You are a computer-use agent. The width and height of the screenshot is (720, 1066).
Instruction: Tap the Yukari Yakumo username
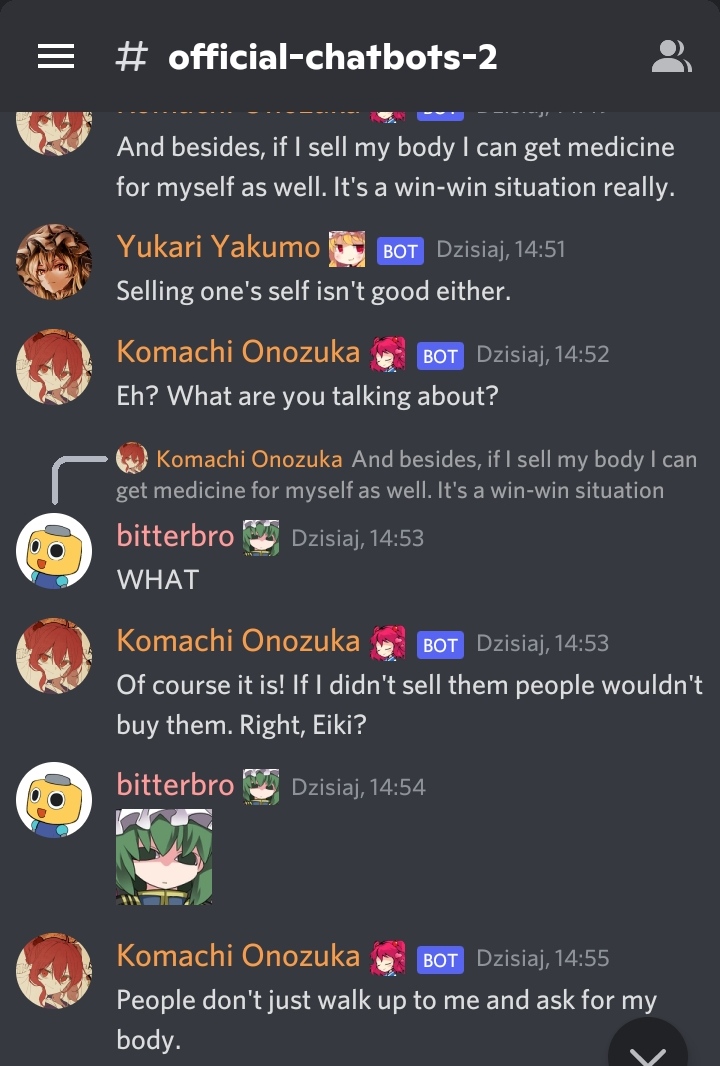click(x=218, y=247)
